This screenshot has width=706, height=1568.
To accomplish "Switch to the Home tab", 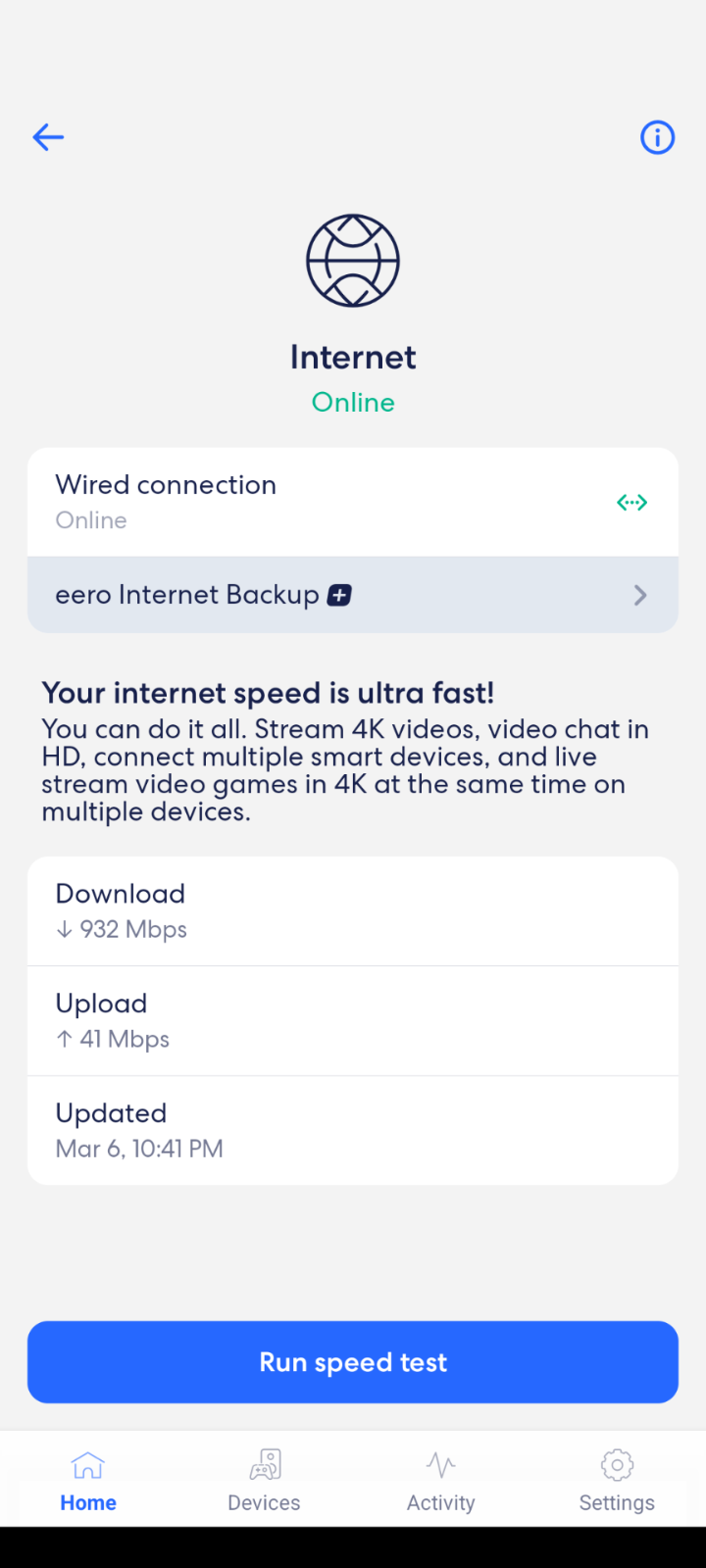I will click(88, 1481).
